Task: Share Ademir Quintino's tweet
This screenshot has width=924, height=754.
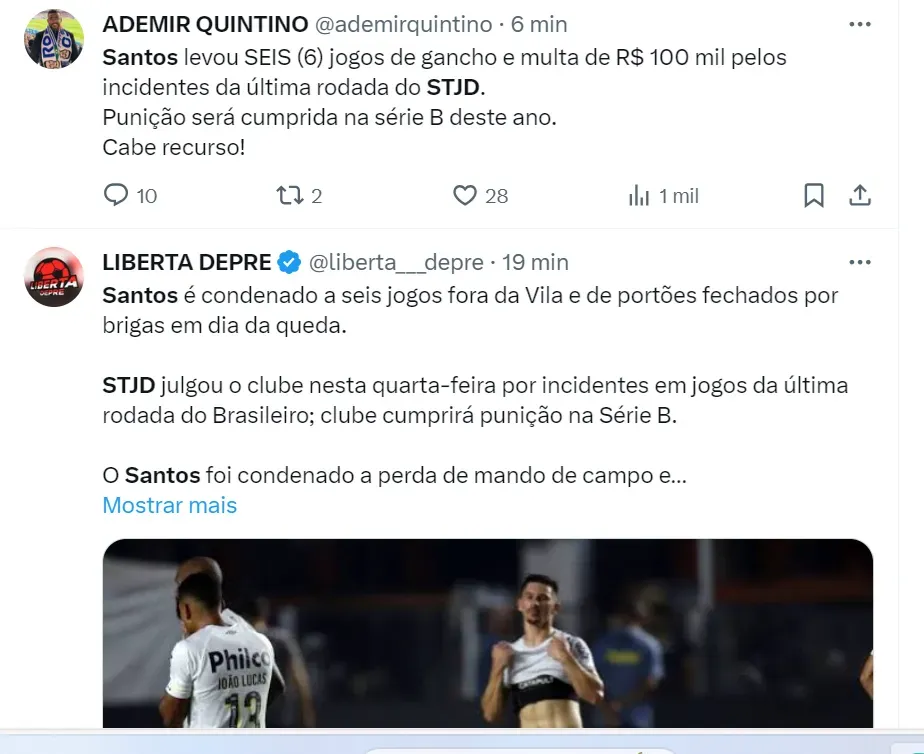Action: click(x=859, y=195)
